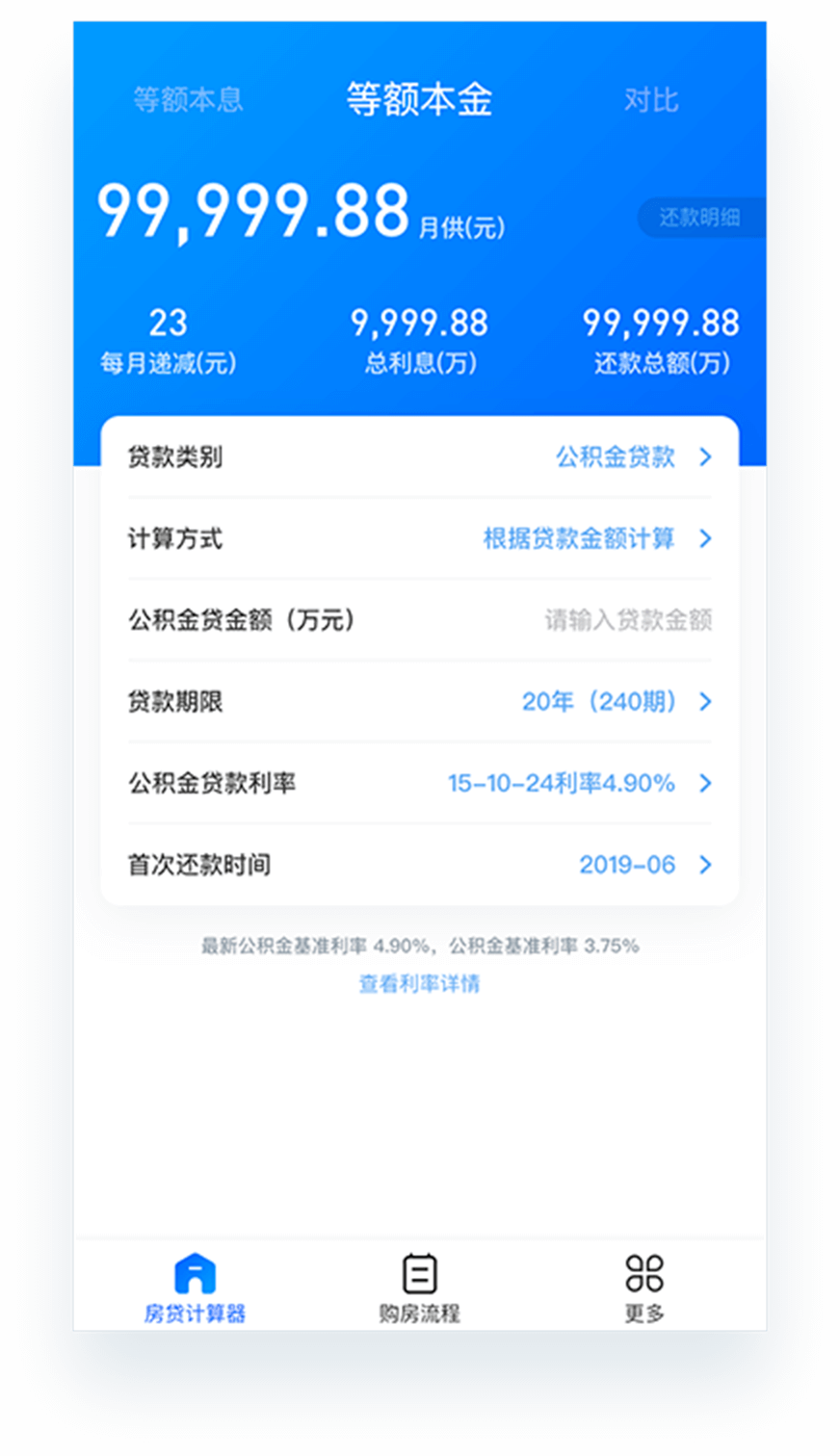Switch to the 等额本息 tab
The image size is (840, 1456).
(x=188, y=99)
